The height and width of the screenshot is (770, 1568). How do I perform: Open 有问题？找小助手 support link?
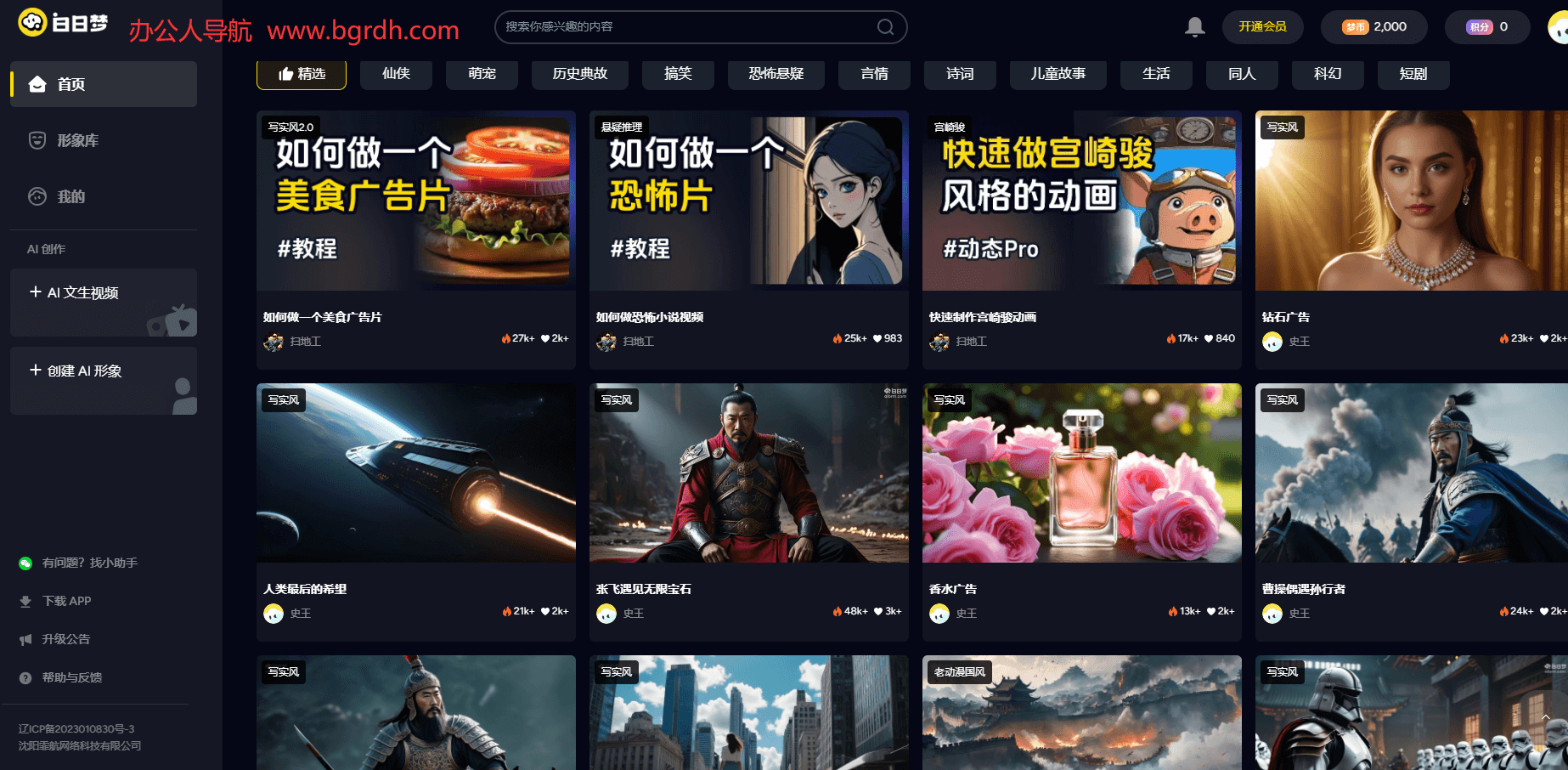89,563
